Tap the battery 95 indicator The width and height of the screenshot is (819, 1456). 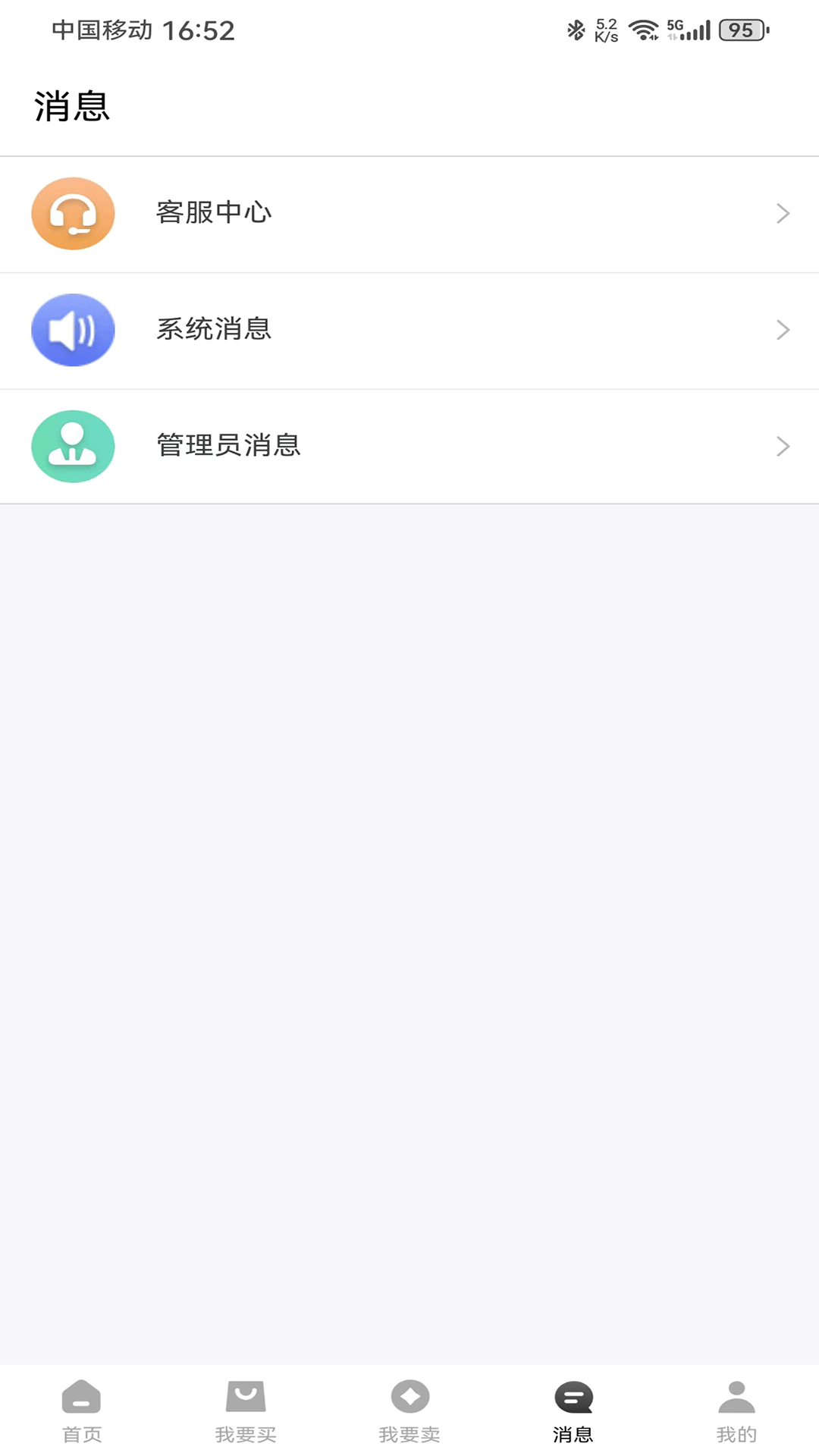point(739,30)
